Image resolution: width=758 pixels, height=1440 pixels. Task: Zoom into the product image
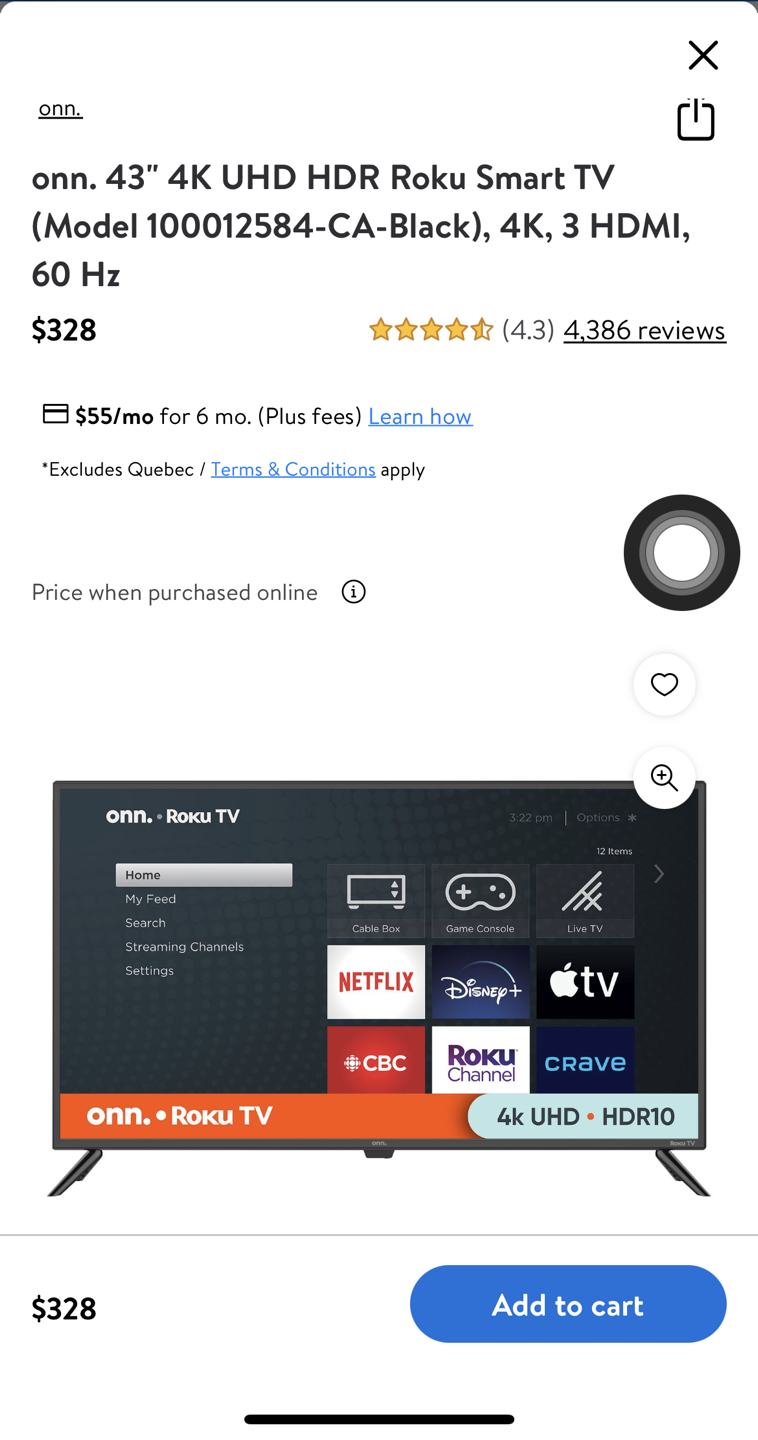[664, 778]
